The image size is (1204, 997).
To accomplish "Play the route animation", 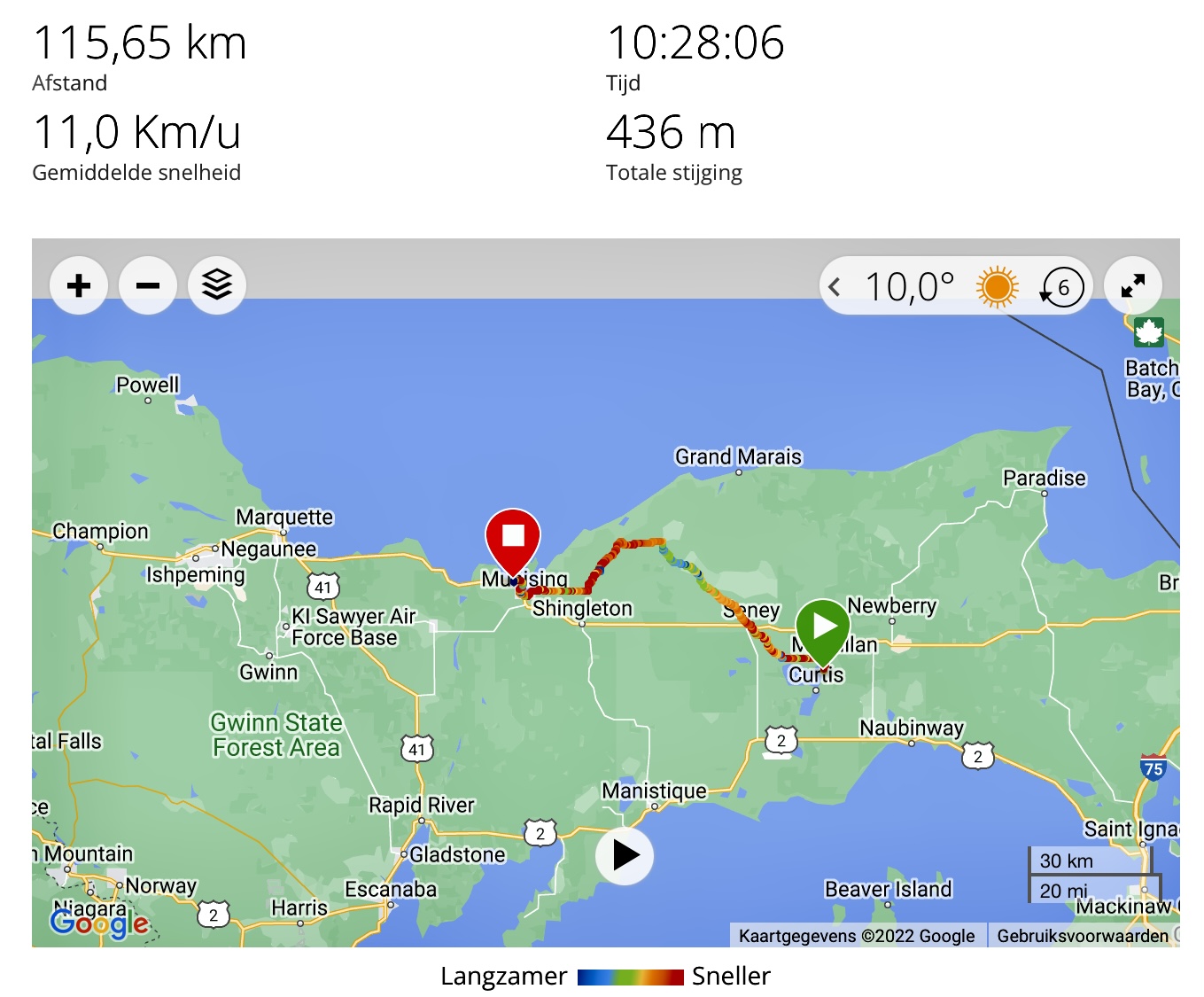I will 625,855.
